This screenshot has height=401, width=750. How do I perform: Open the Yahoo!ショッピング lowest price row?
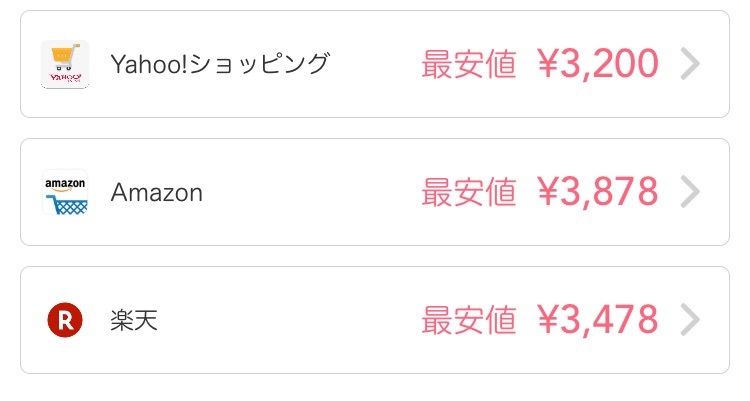coord(374,64)
